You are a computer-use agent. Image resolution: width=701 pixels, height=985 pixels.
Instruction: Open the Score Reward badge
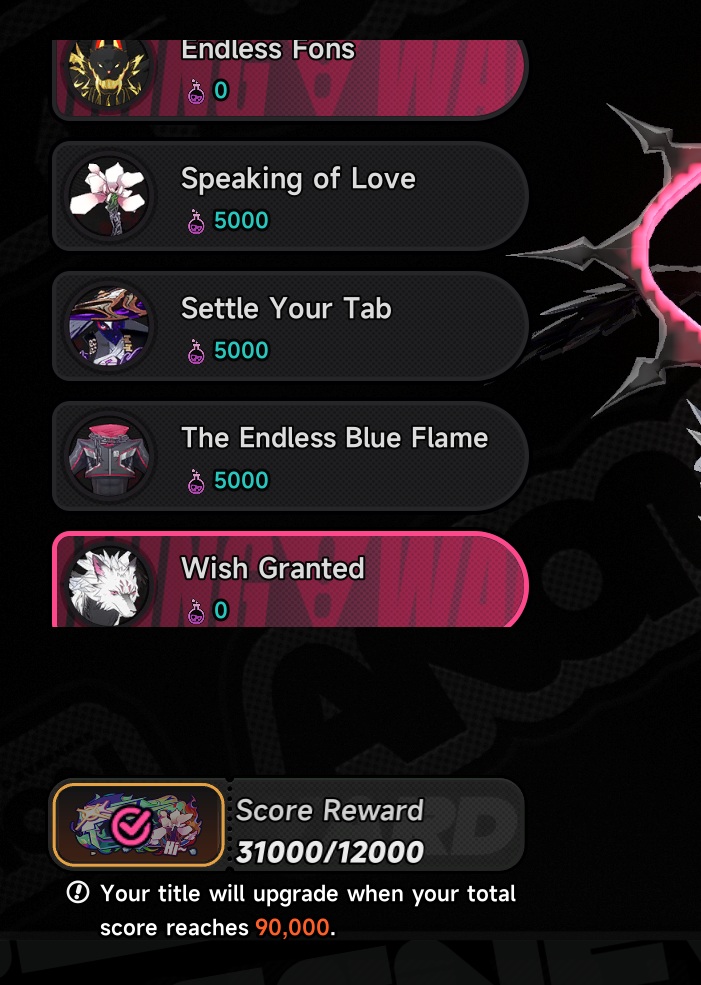[138, 825]
